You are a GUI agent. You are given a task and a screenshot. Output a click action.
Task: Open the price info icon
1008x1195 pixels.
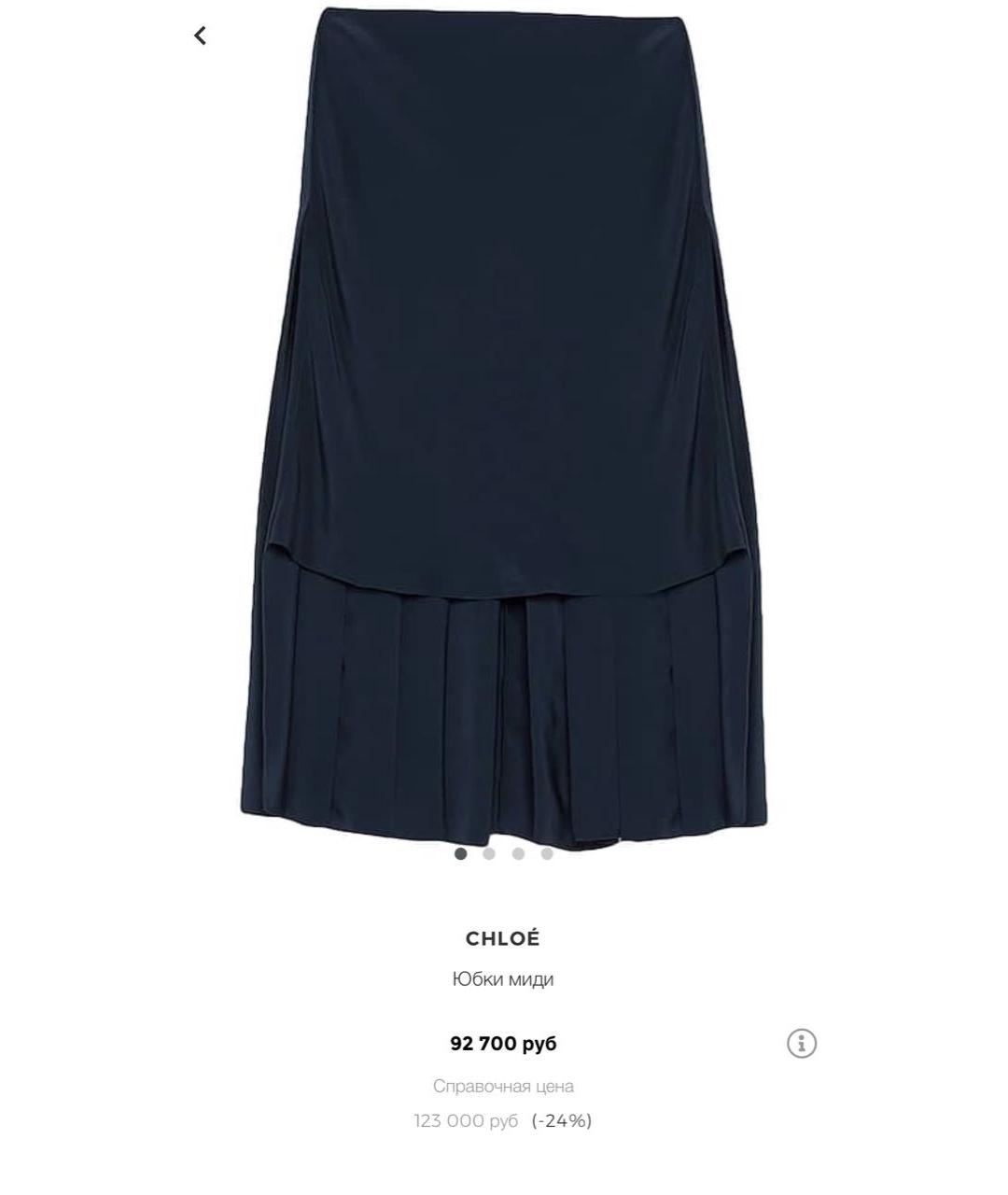click(x=802, y=1043)
